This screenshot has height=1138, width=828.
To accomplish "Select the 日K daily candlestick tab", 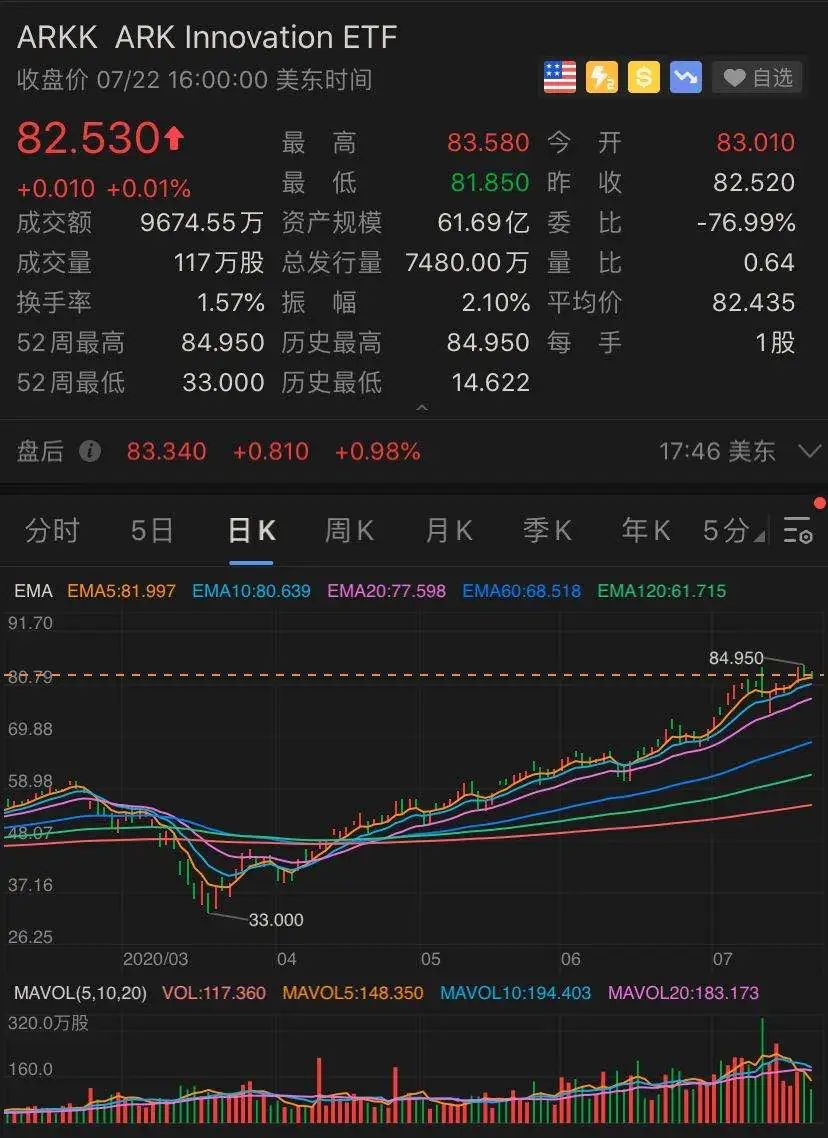I will (251, 530).
